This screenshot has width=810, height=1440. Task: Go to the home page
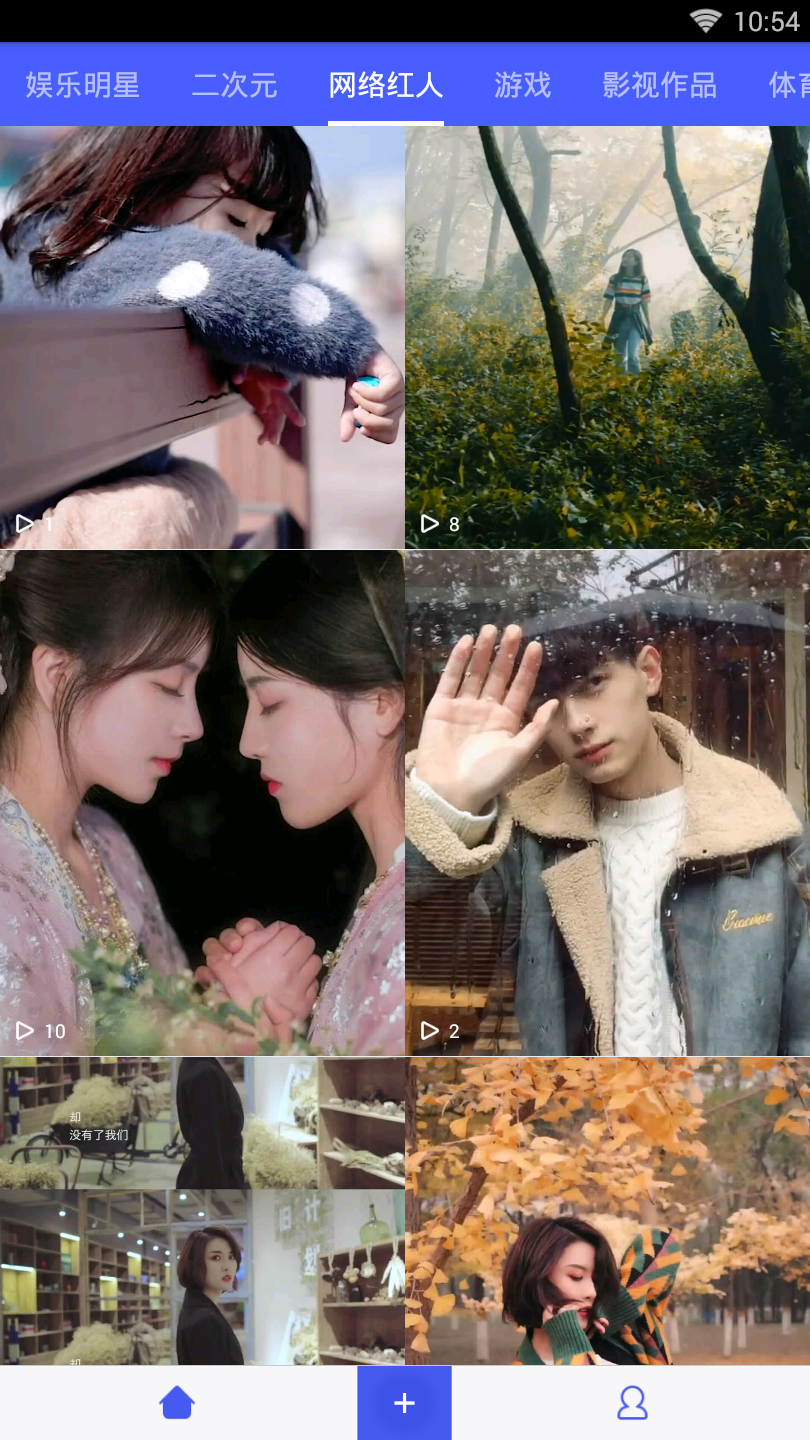(177, 1403)
